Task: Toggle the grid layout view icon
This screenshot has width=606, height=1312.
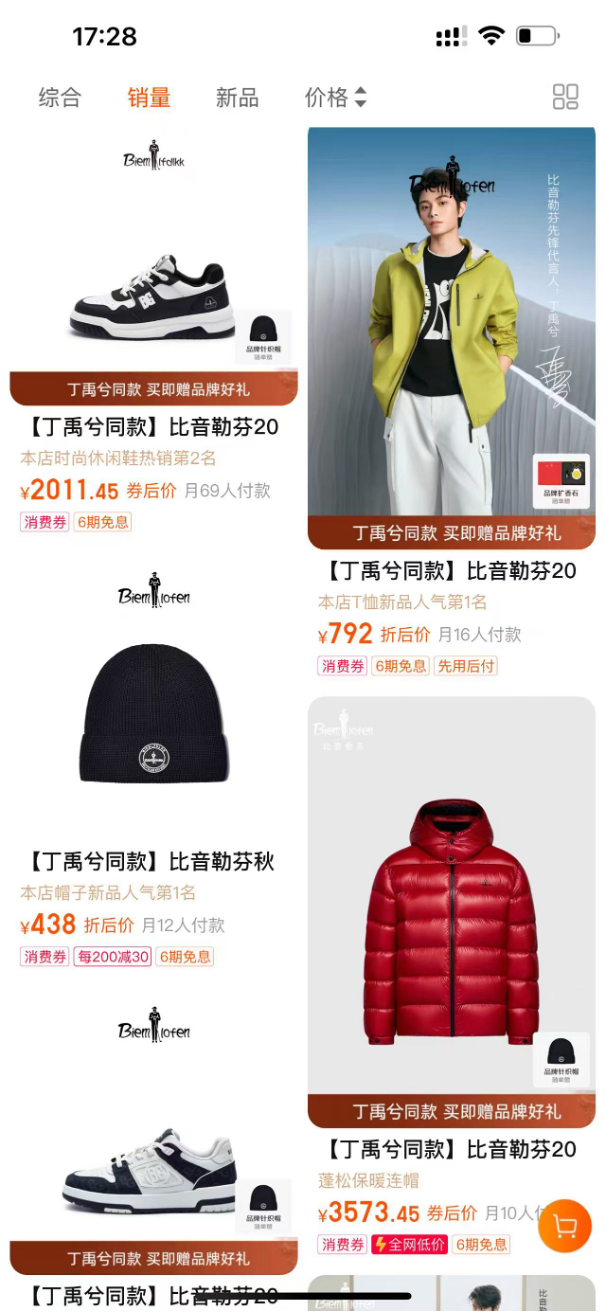Action: [565, 97]
